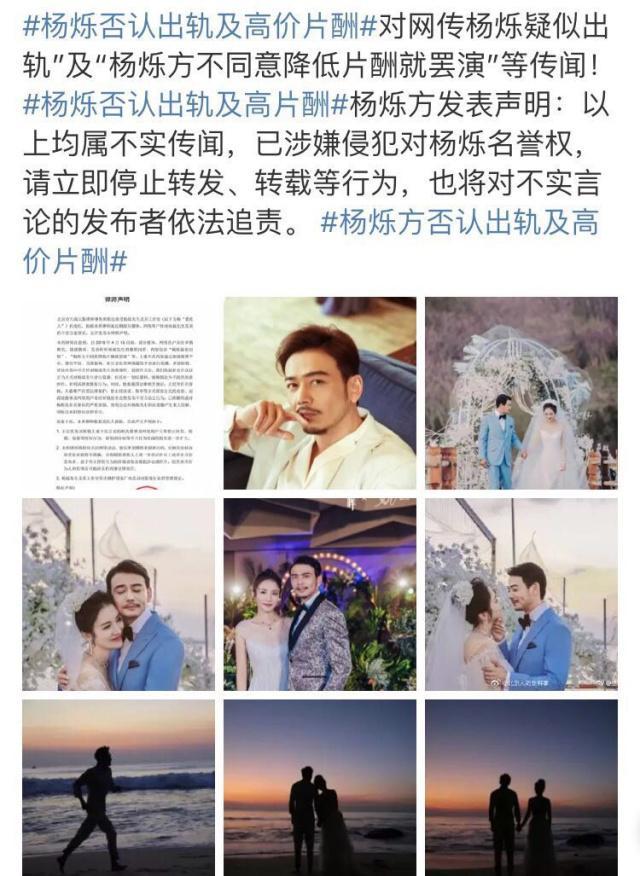
Task: Open sunset photo of man running on beach
Action: pyautogui.click(x=118, y=787)
